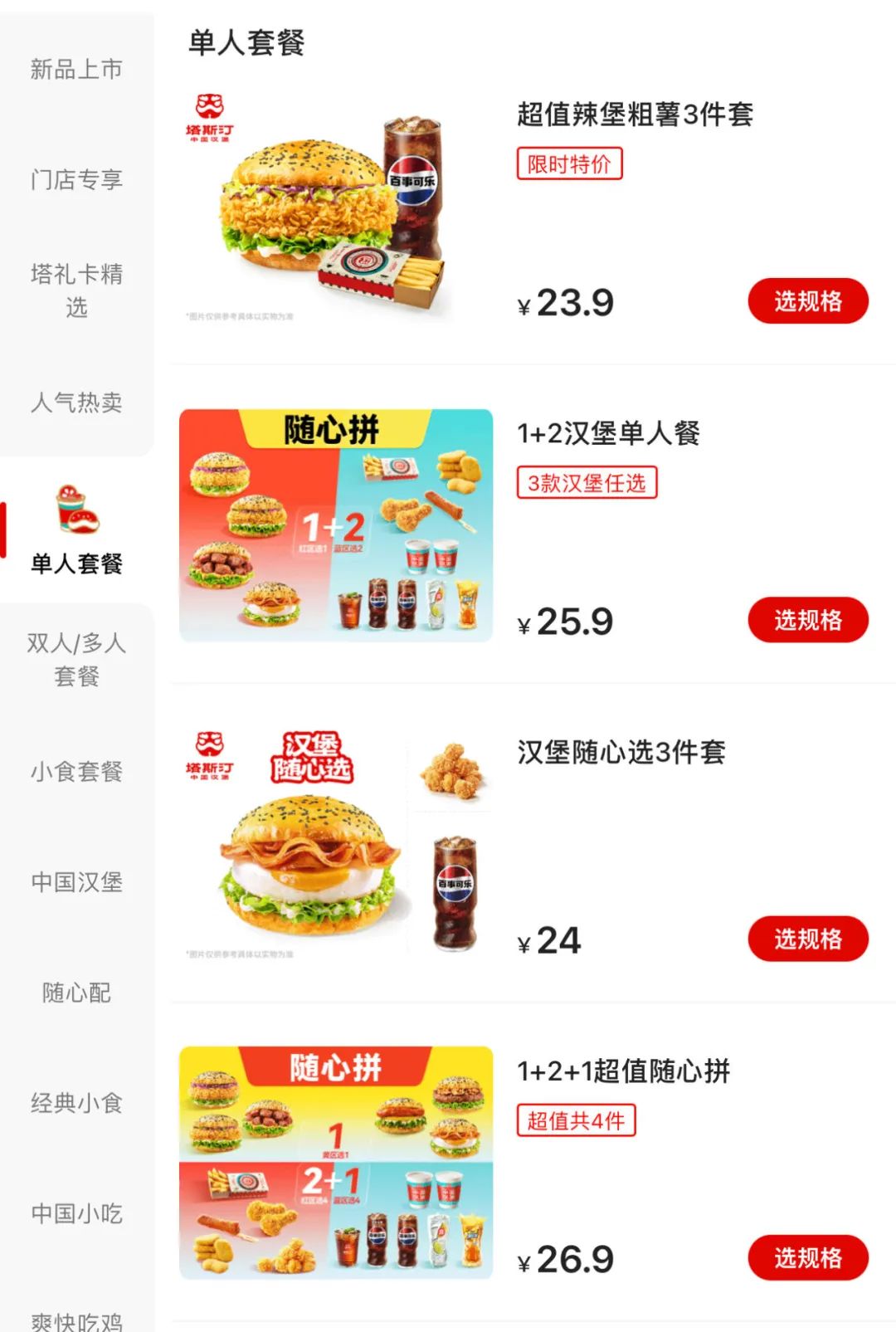The height and width of the screenshot is (1332, 896).
Task: Switch to the 中国小吃 category
Action: pos(76,1213)
